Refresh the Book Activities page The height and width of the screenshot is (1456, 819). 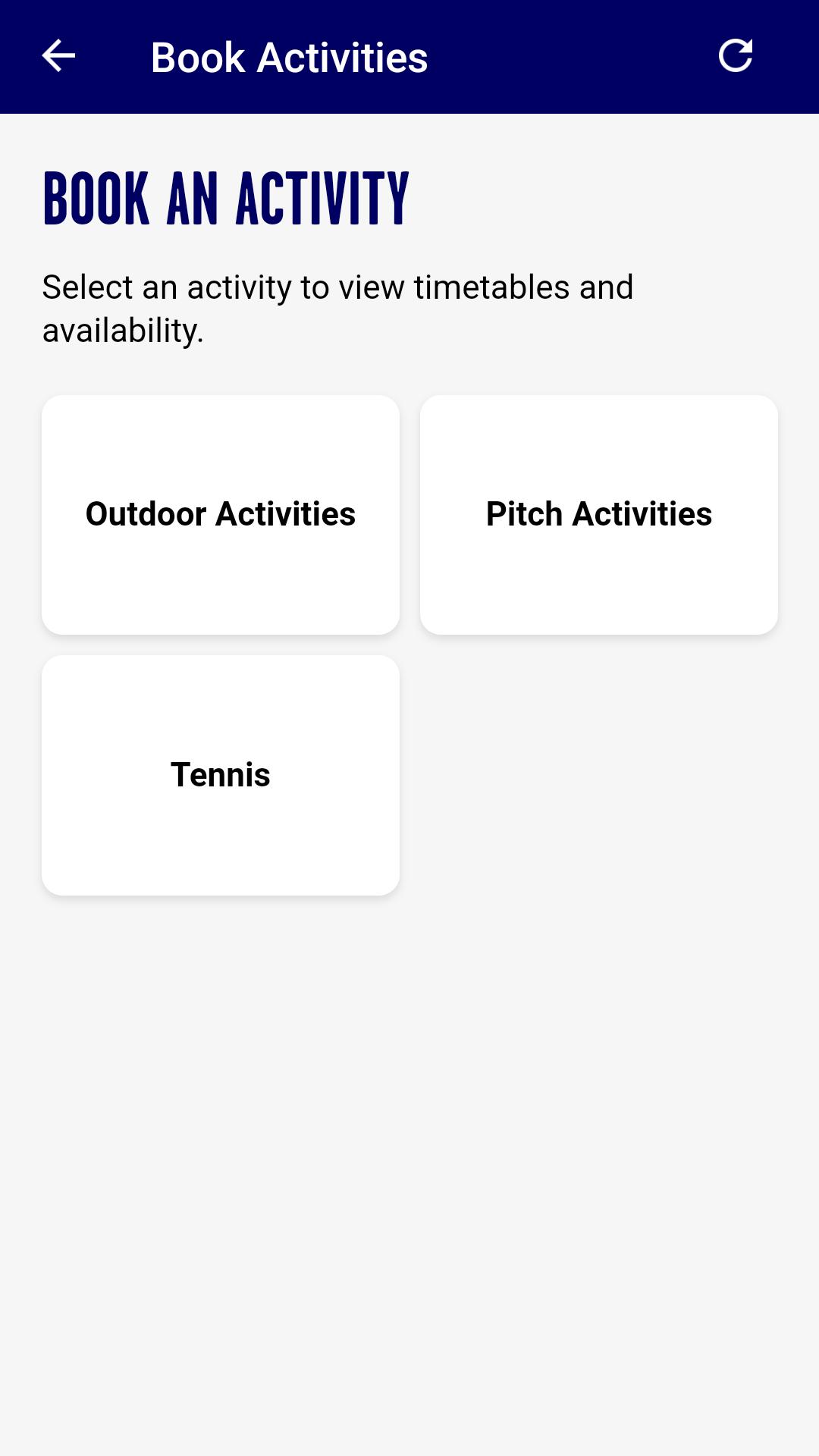736,55
